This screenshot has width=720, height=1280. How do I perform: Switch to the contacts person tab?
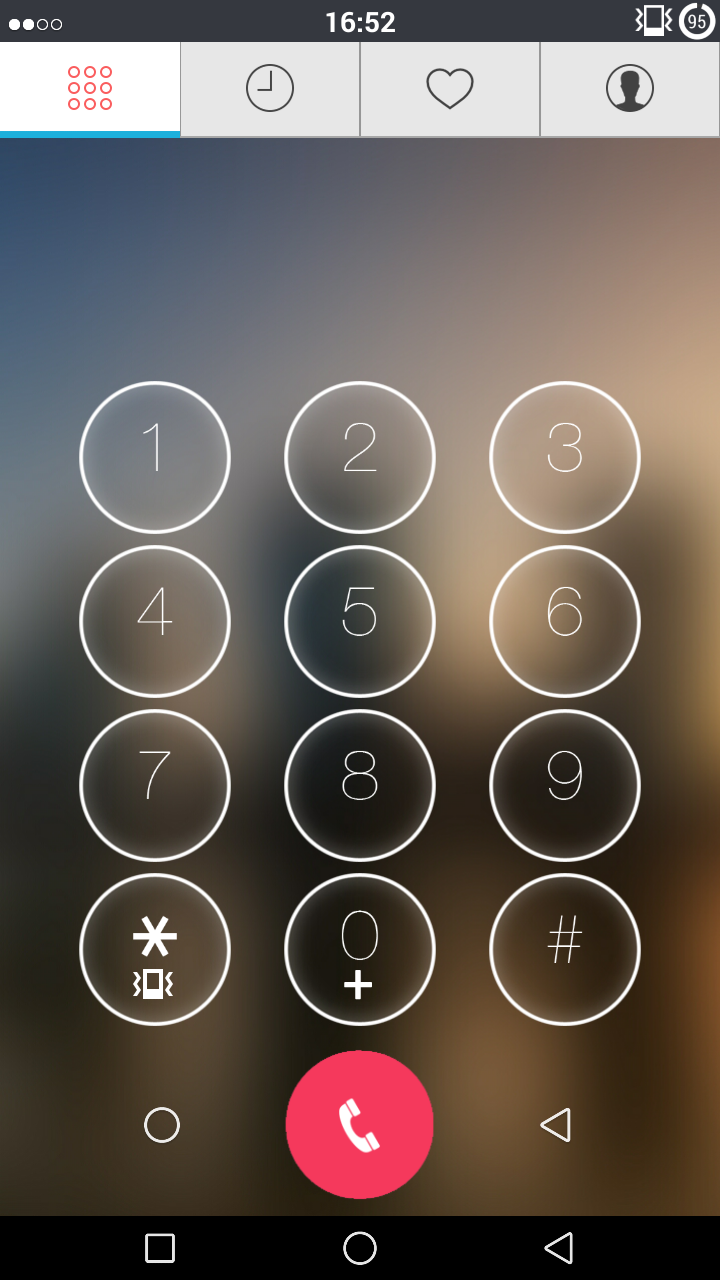point(630,88)
